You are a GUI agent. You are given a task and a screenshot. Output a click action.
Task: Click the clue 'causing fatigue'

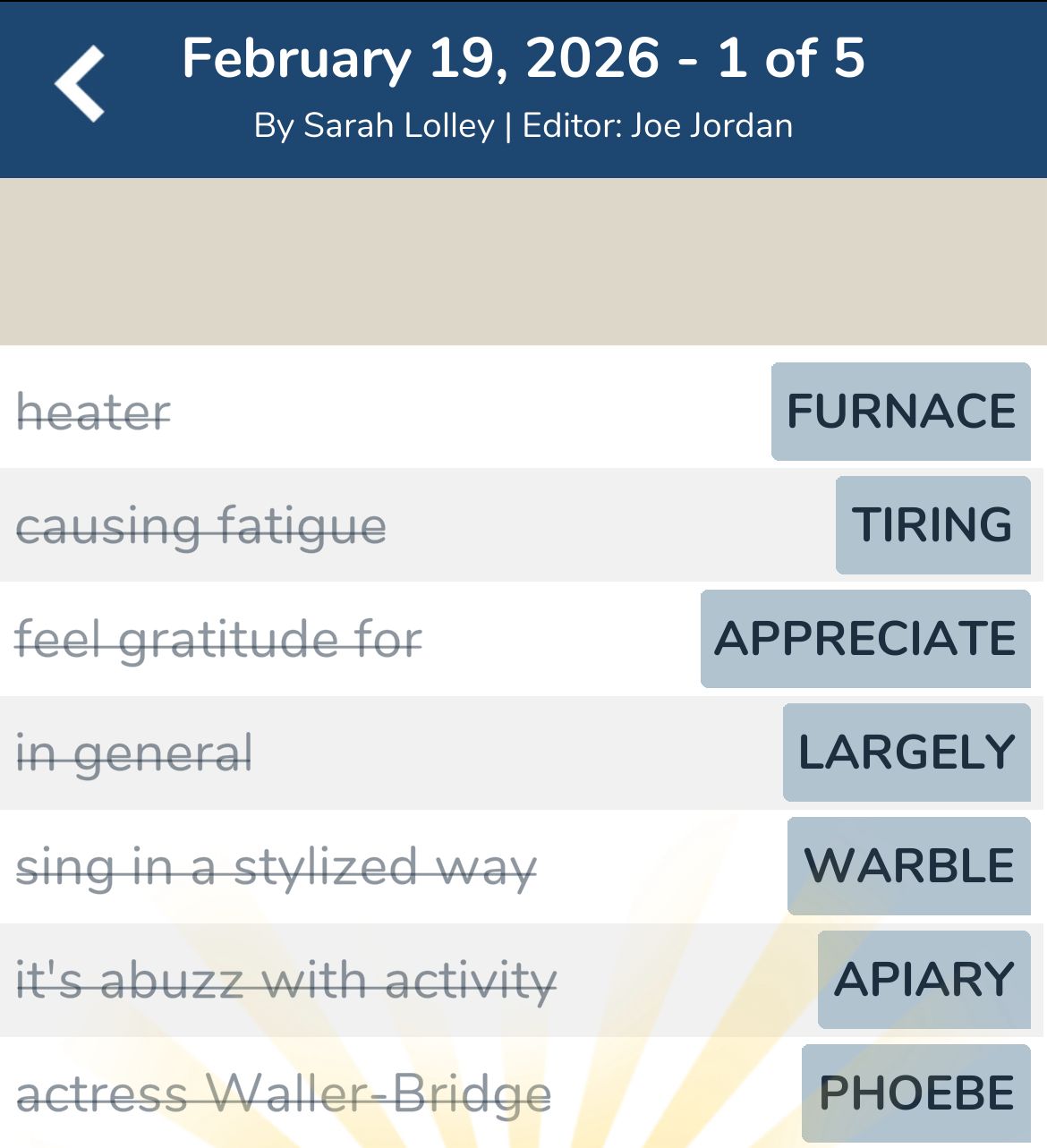coord(201,527)
